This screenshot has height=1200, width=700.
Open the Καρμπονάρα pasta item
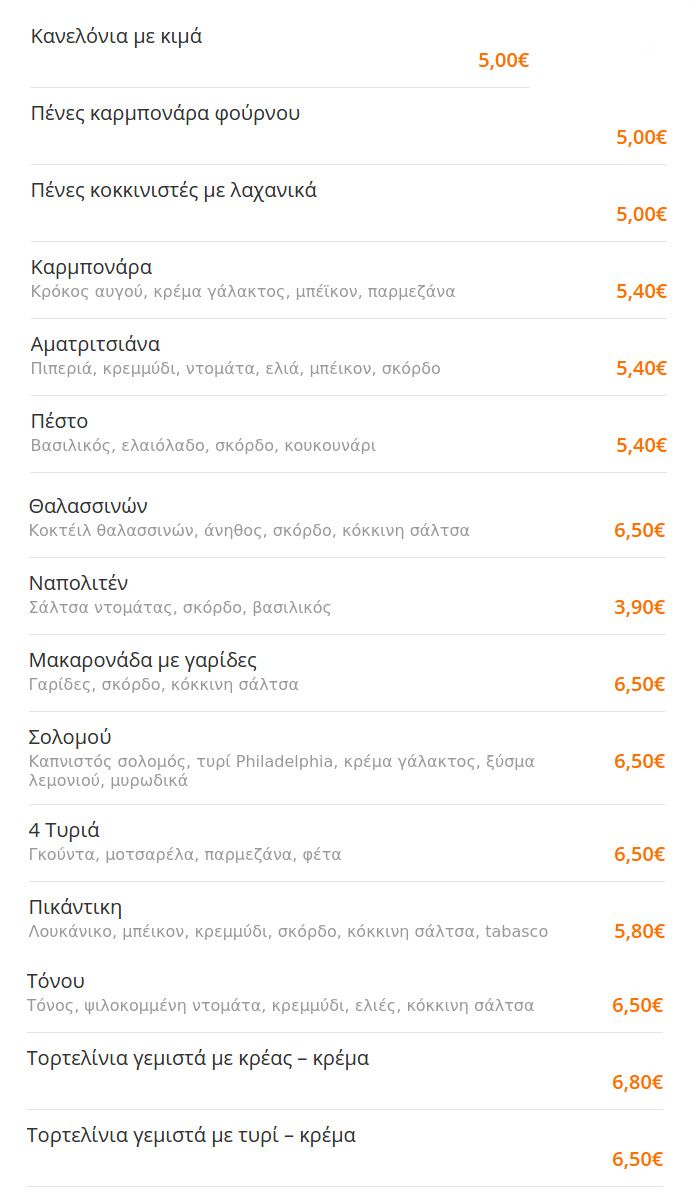coord(348,280)
